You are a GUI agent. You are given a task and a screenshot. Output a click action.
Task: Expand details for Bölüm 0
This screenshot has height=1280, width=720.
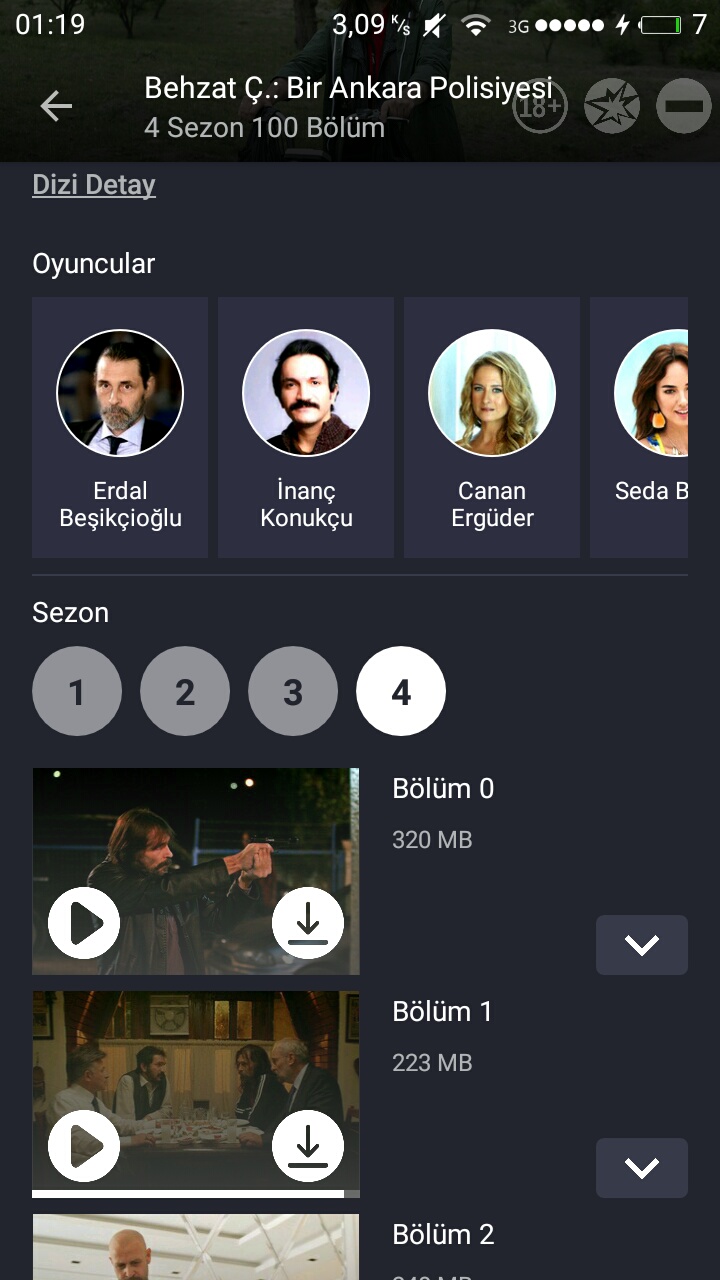tap(642, 945)
